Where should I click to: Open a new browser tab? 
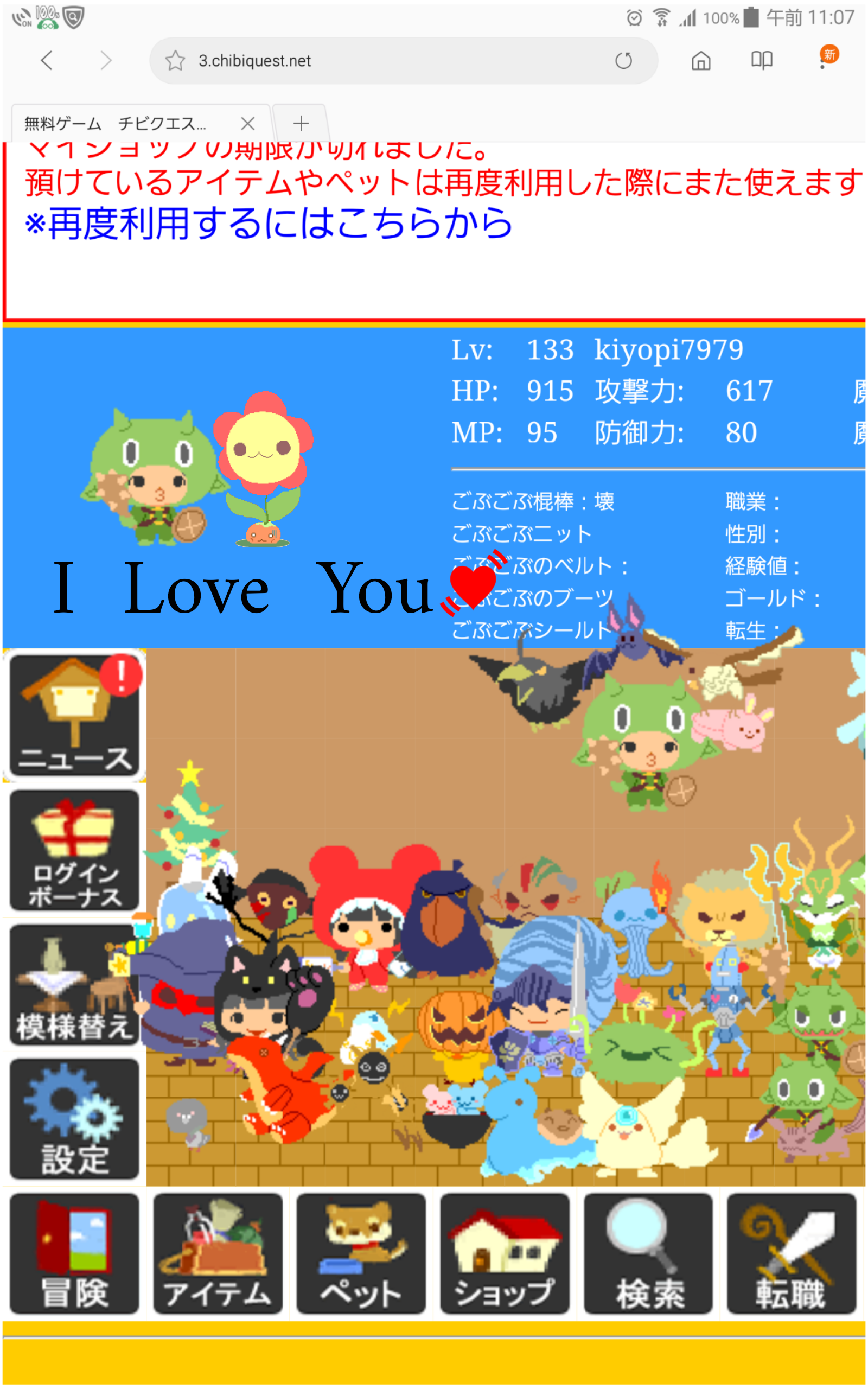tap(301, 123)
